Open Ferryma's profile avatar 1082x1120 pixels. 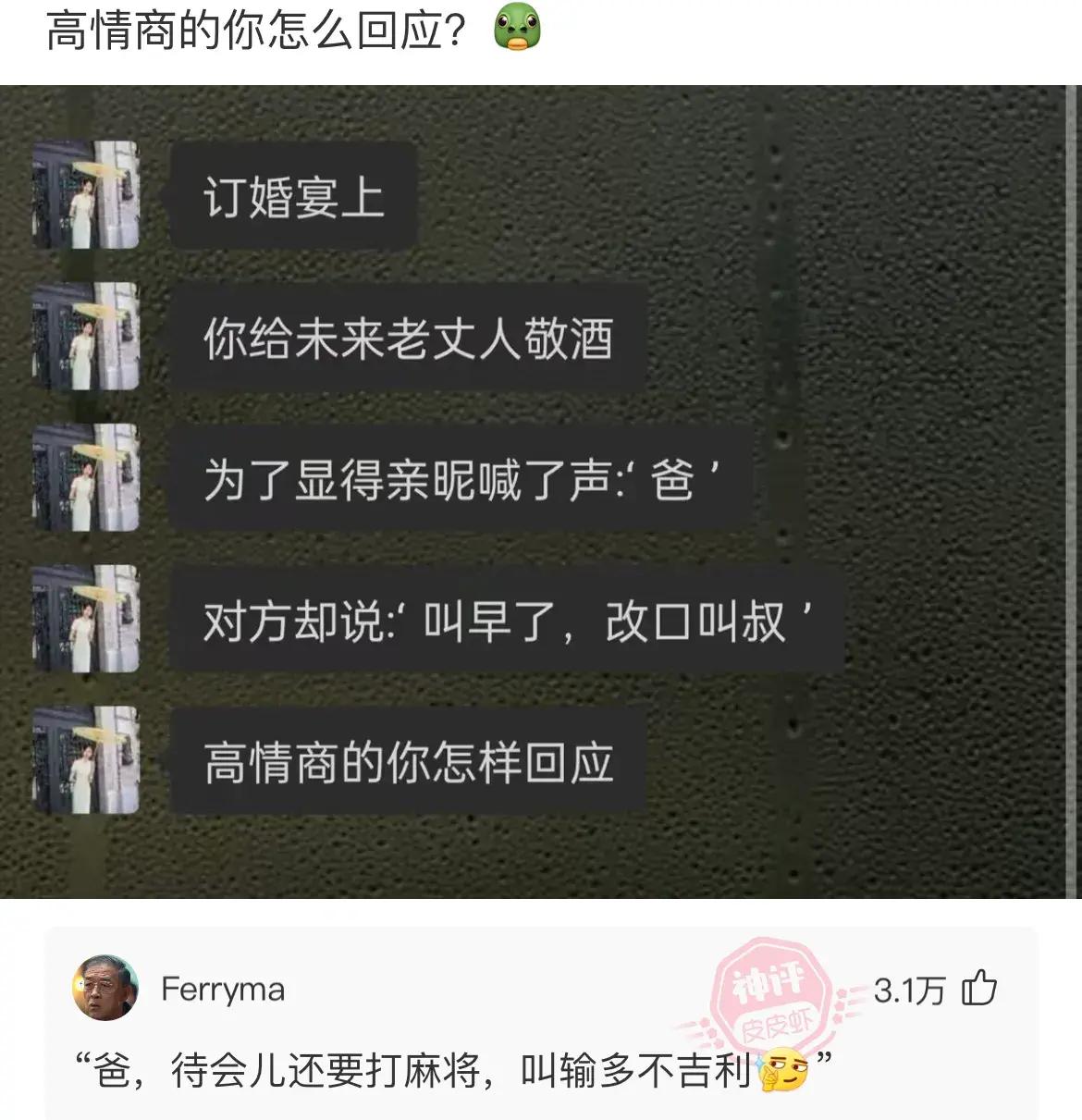tap(105, 989)
